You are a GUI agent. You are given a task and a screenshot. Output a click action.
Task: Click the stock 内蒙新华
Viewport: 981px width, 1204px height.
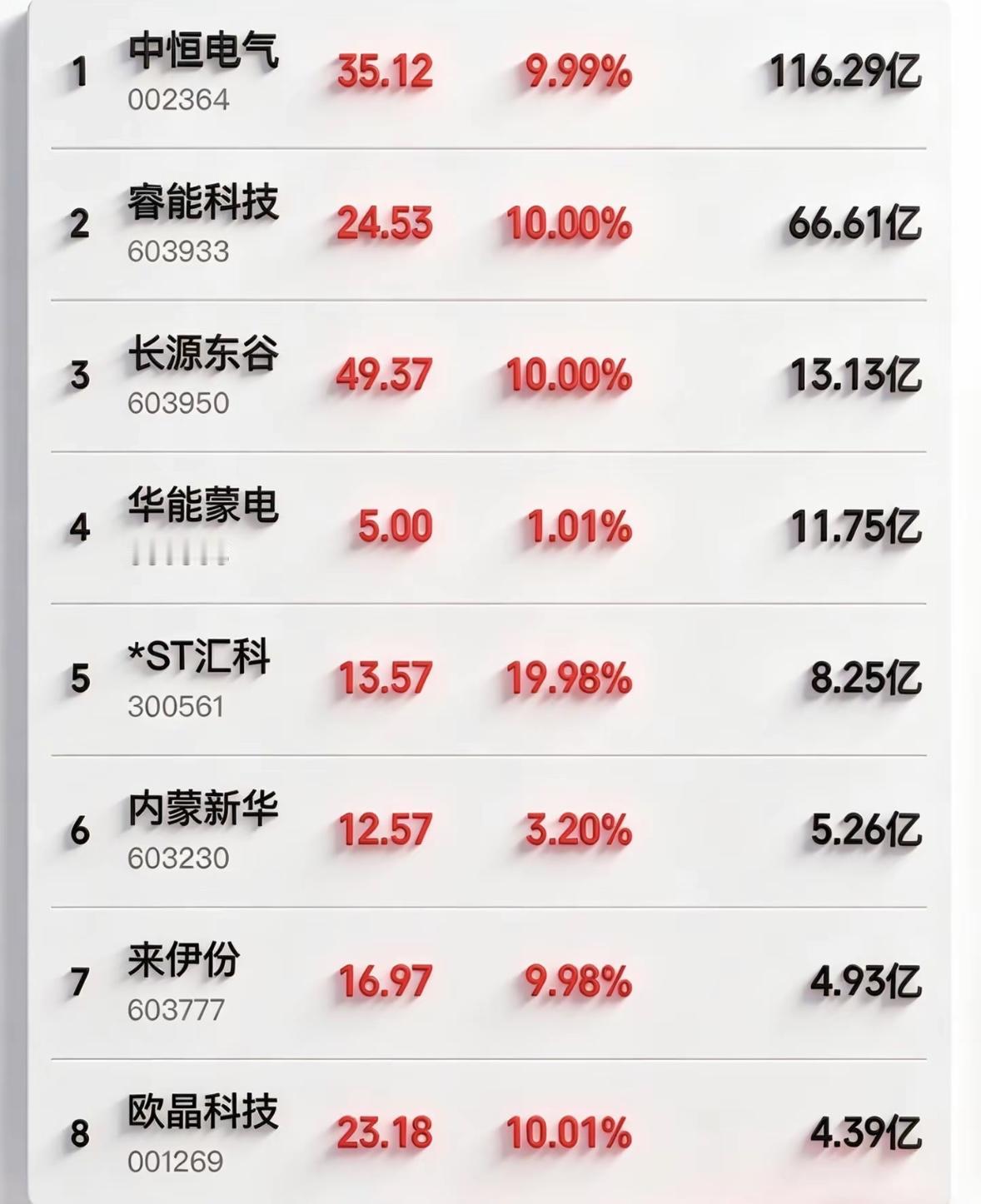coord(206,808)
